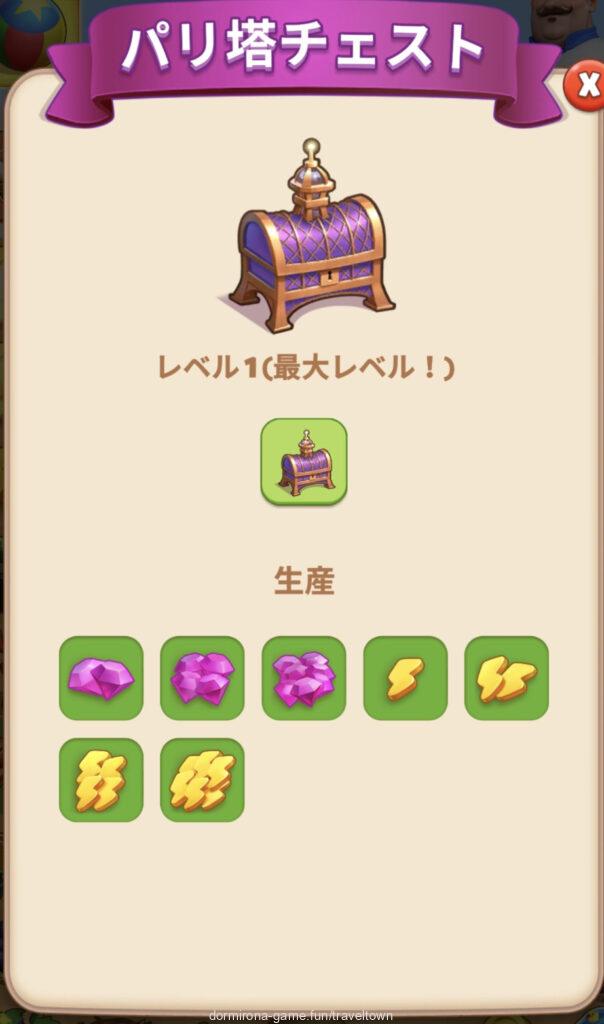Image resolution: width=604 pixels, height=1024 pixels.
Task: Select the level 1 chest tile
Action: [304, 461]
